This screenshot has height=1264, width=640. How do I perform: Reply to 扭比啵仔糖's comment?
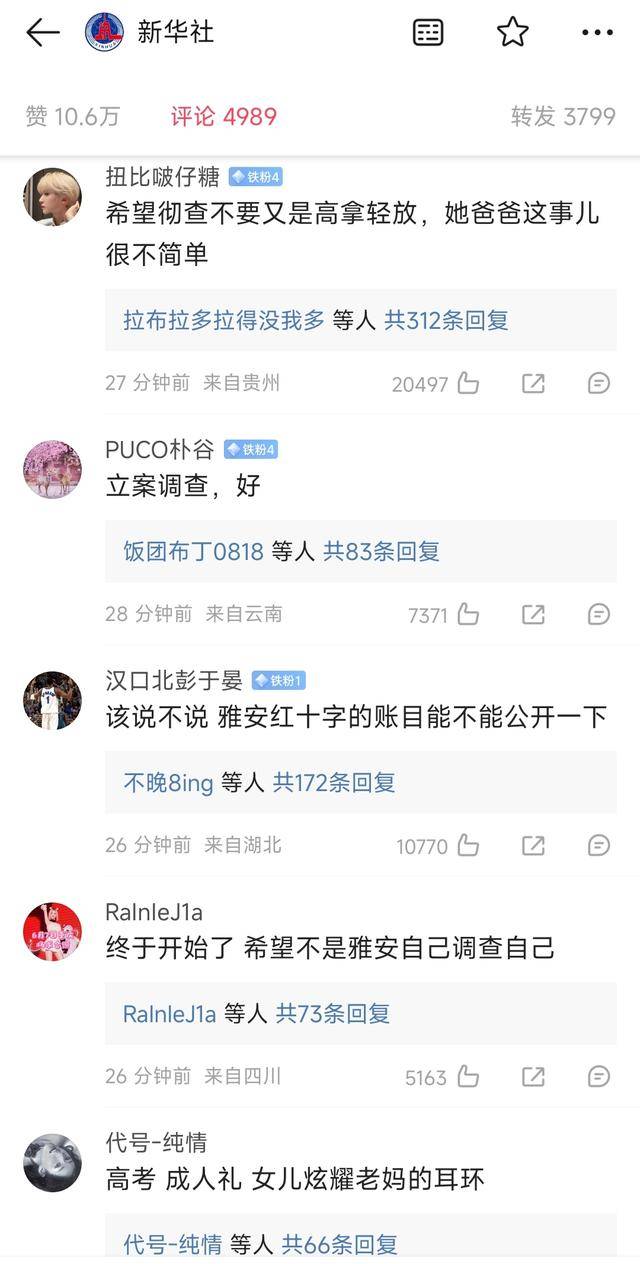point(598,383)
